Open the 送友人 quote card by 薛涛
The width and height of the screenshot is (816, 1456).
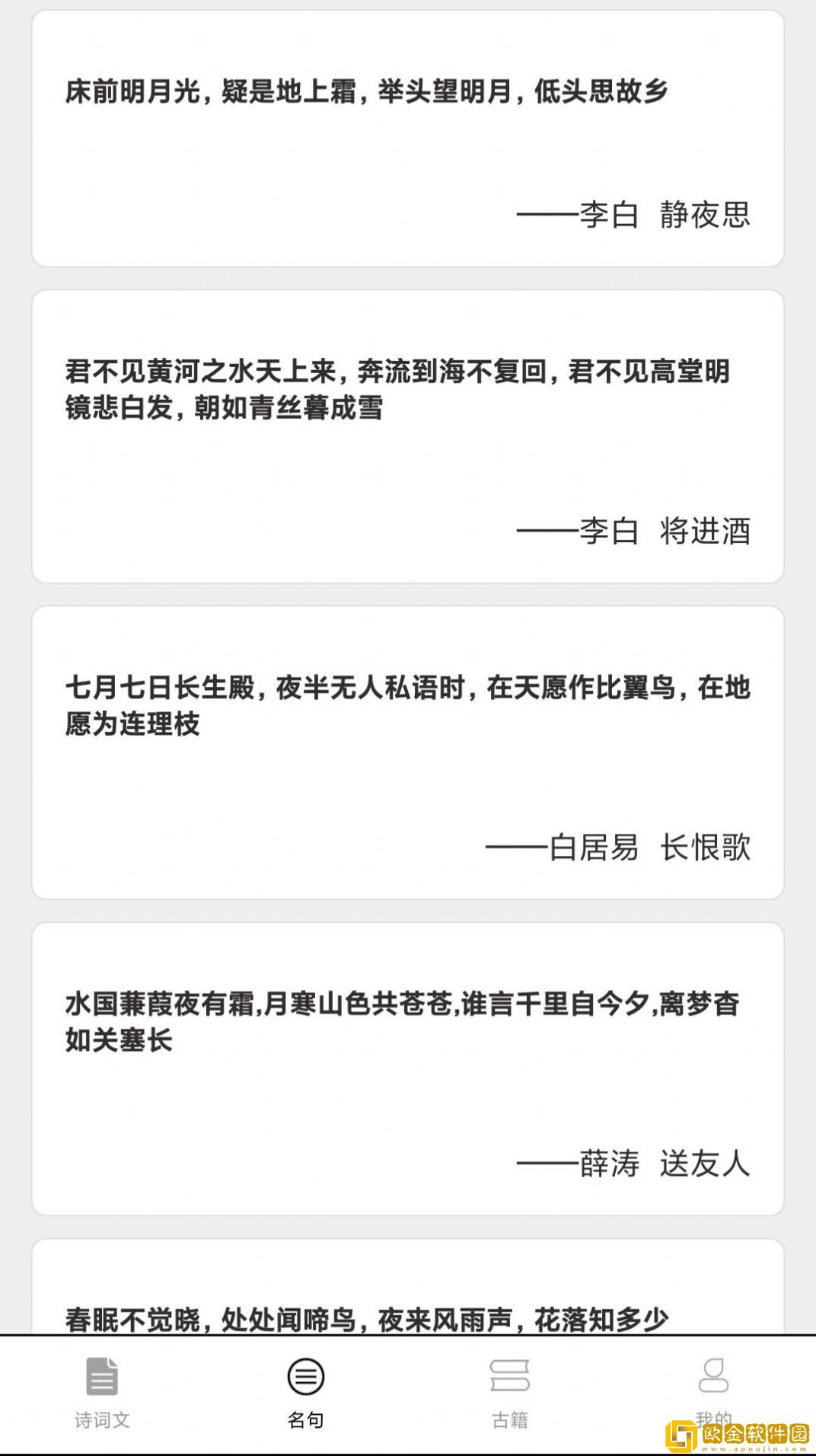408,1068
